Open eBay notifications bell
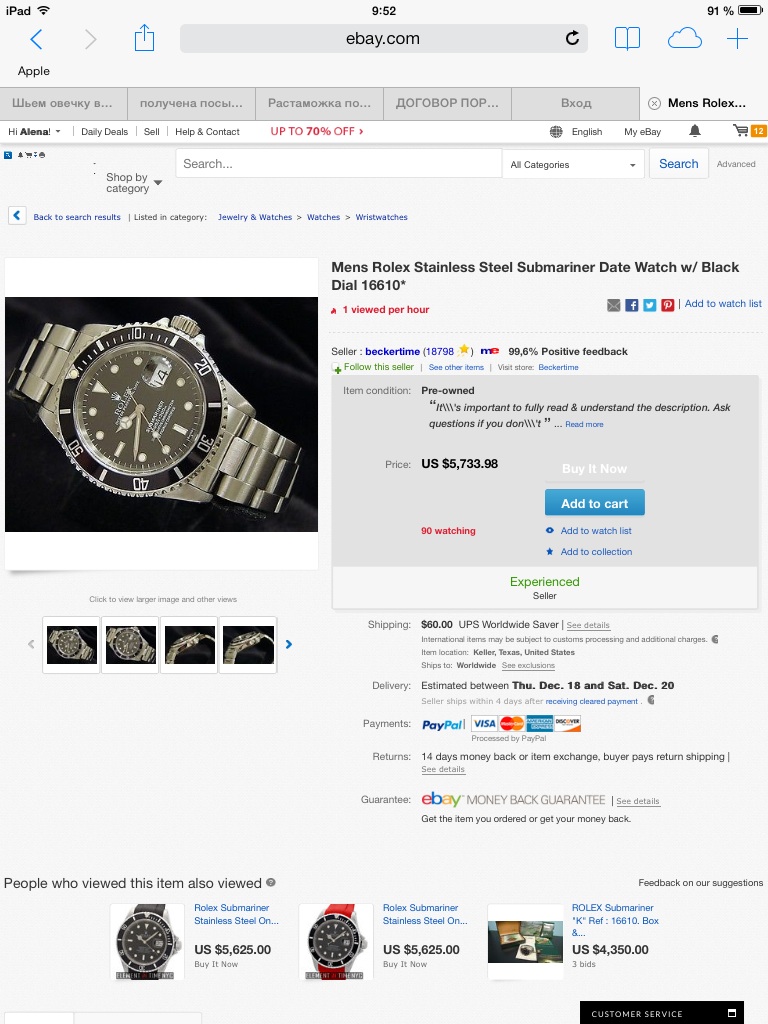 tap(695, 131)
